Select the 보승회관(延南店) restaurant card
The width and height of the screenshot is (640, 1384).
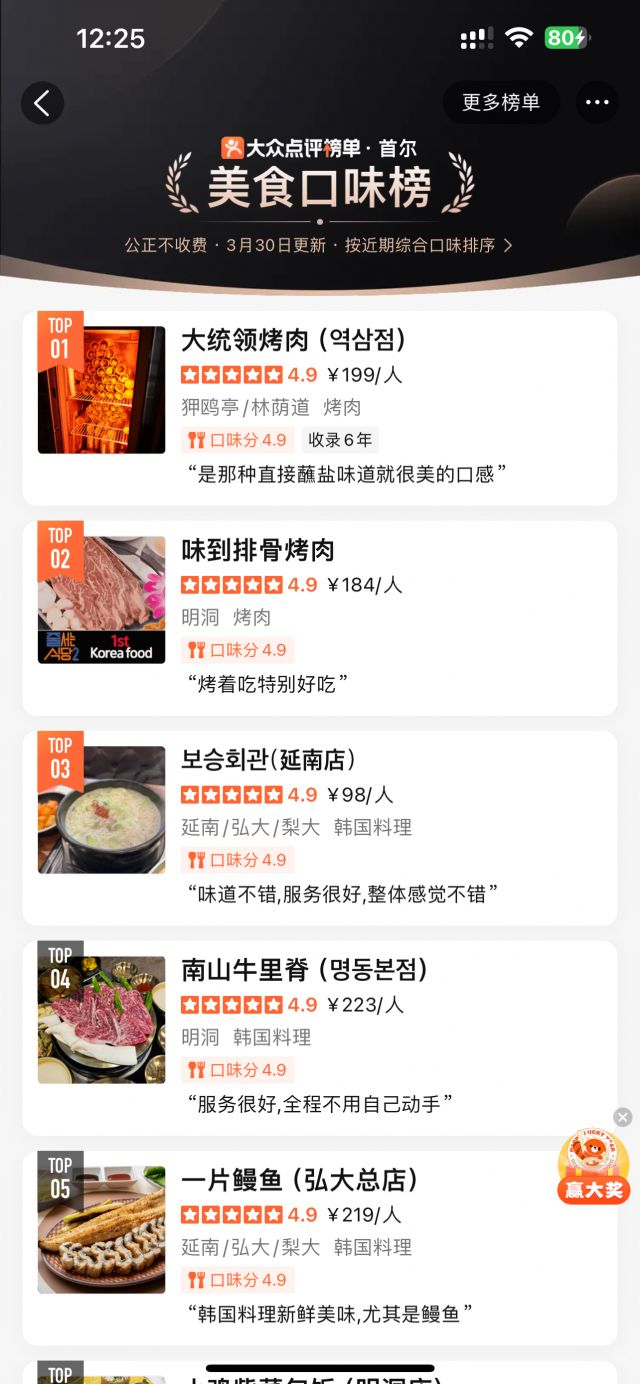tap(320, 827)
